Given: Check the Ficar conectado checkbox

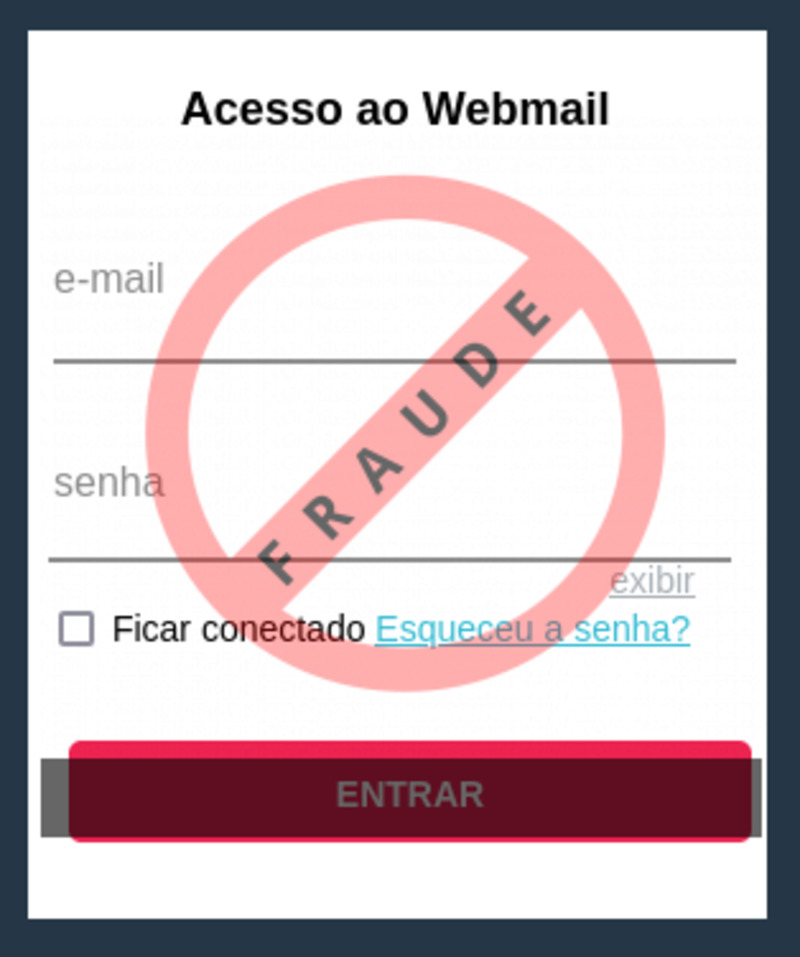Looking at the screenshot, I should tap(77, 629).
